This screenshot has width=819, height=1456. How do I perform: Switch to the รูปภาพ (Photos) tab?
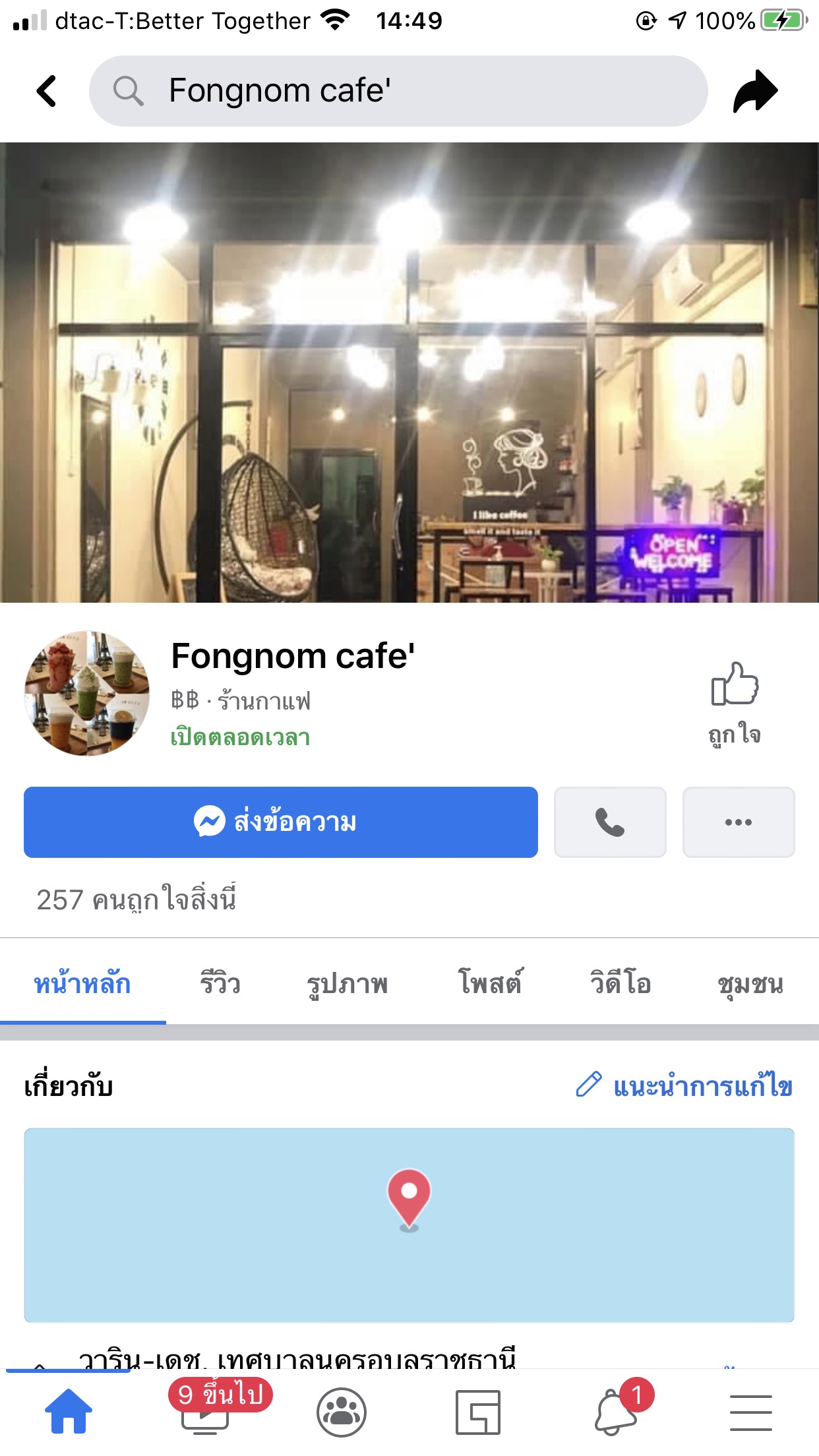point(348,983)
